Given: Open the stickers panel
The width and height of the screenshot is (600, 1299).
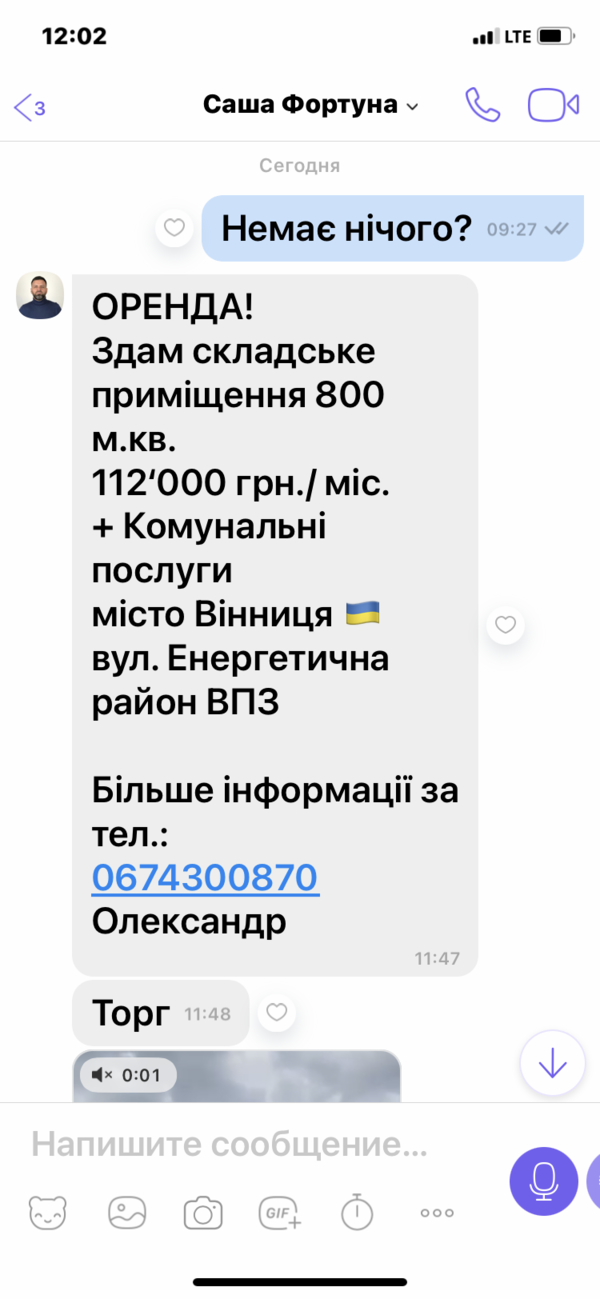Looking at the screenshot, I should [47, 1213].
